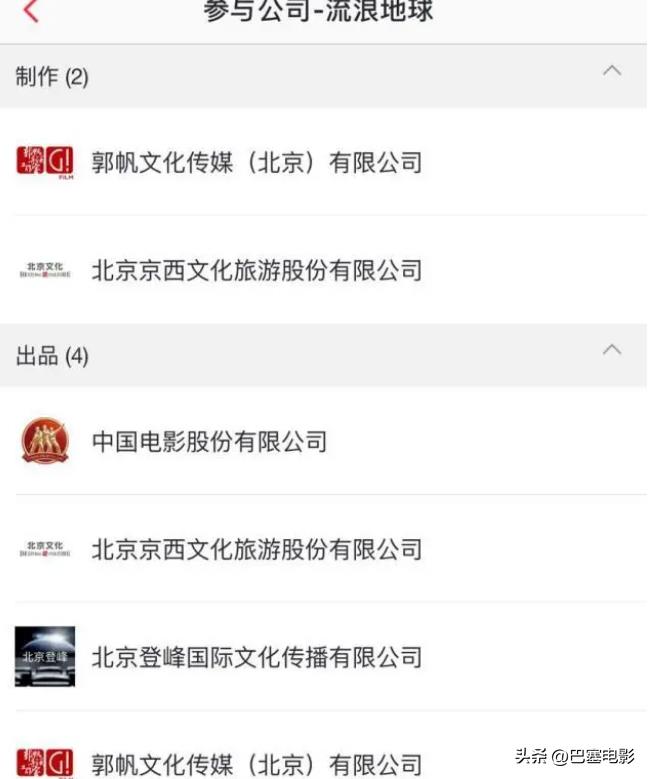Select 北京登峰国际文化传播有限公司

point(257,657)
